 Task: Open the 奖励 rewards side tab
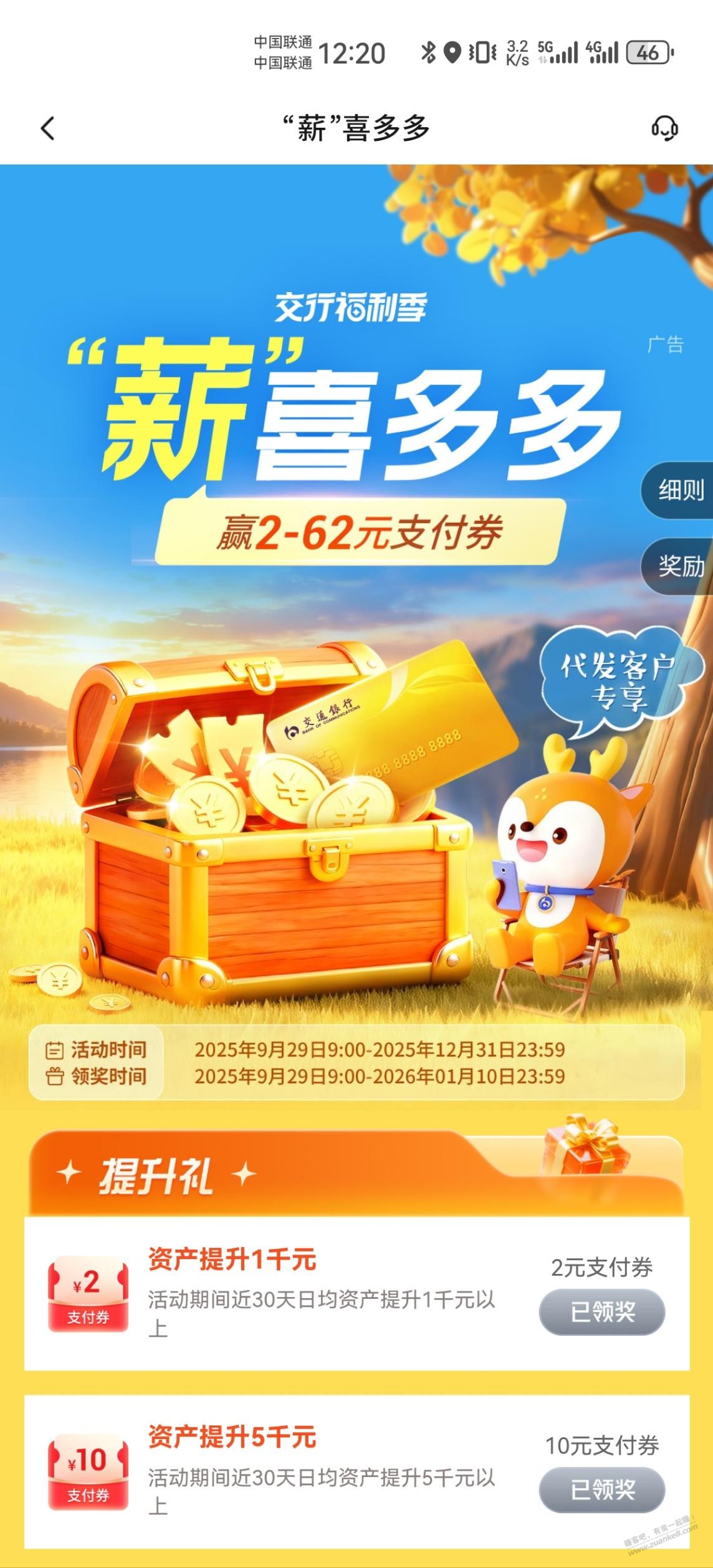tap(680, 566)
